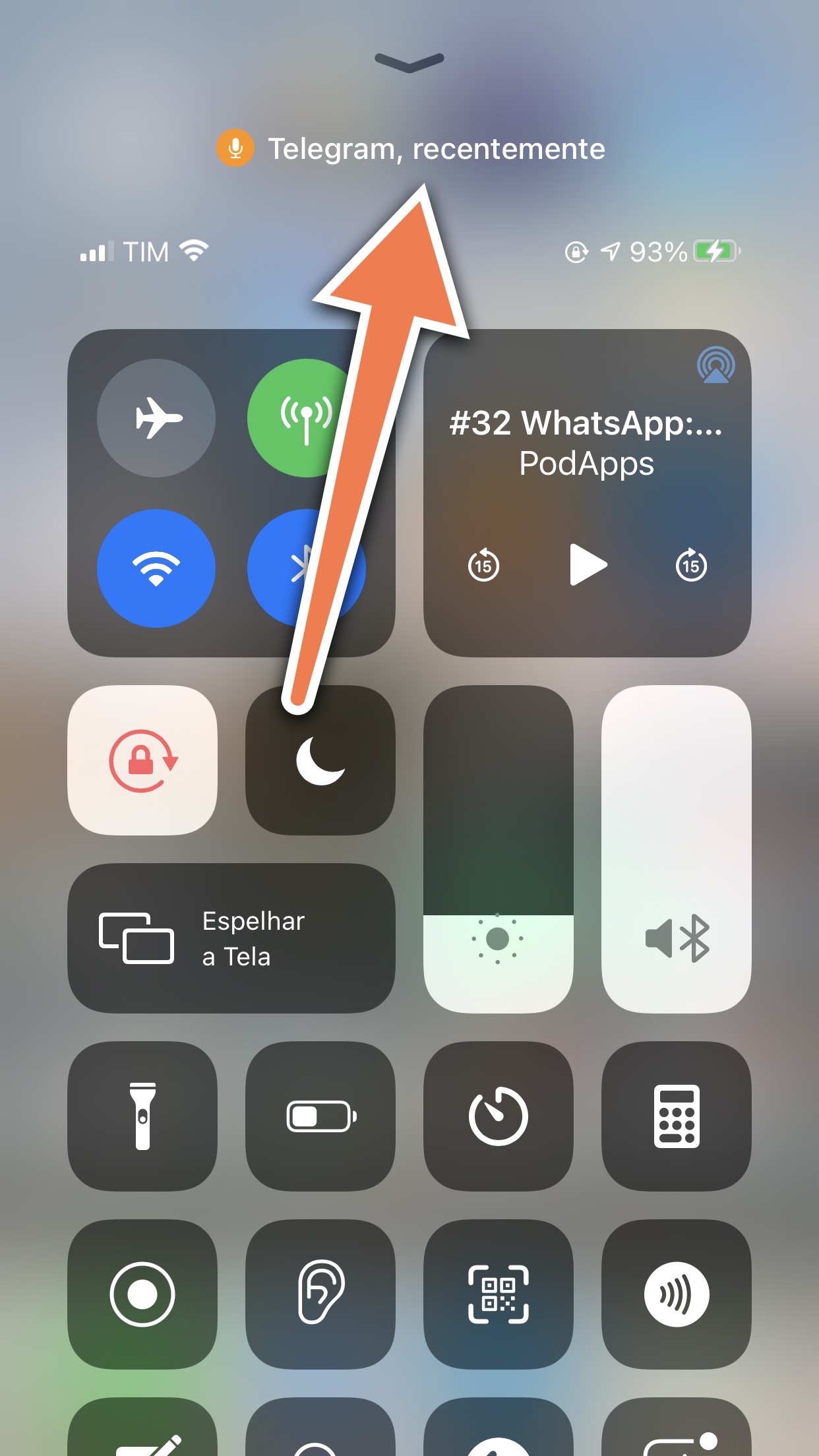Tap the volume slider
The width and height of the screenshot is (819, 1456).
coord(677,849)
